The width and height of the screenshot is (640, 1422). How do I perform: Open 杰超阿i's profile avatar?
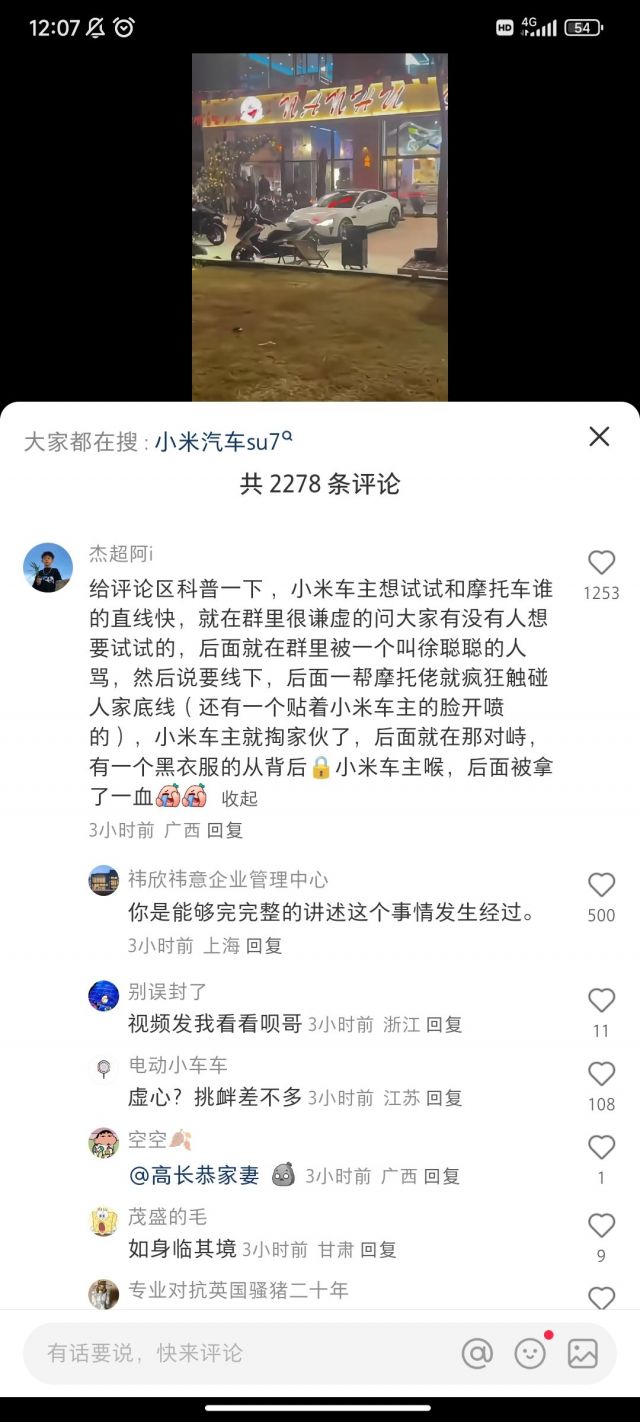[x=48, y=568]
